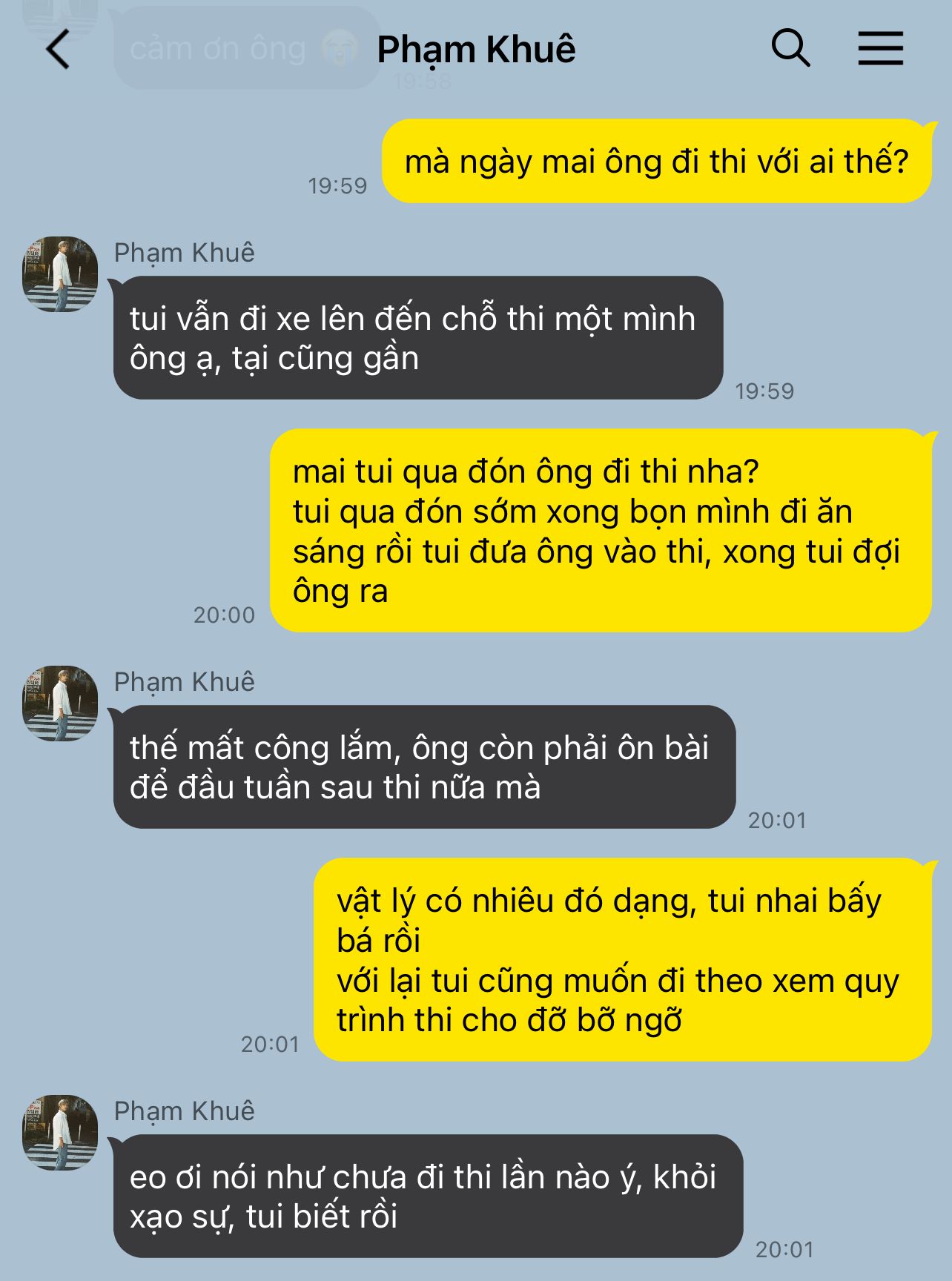This screenshot has width=952, height=1281.
Task: Go back to the chat list
Action: coord(58,50)
